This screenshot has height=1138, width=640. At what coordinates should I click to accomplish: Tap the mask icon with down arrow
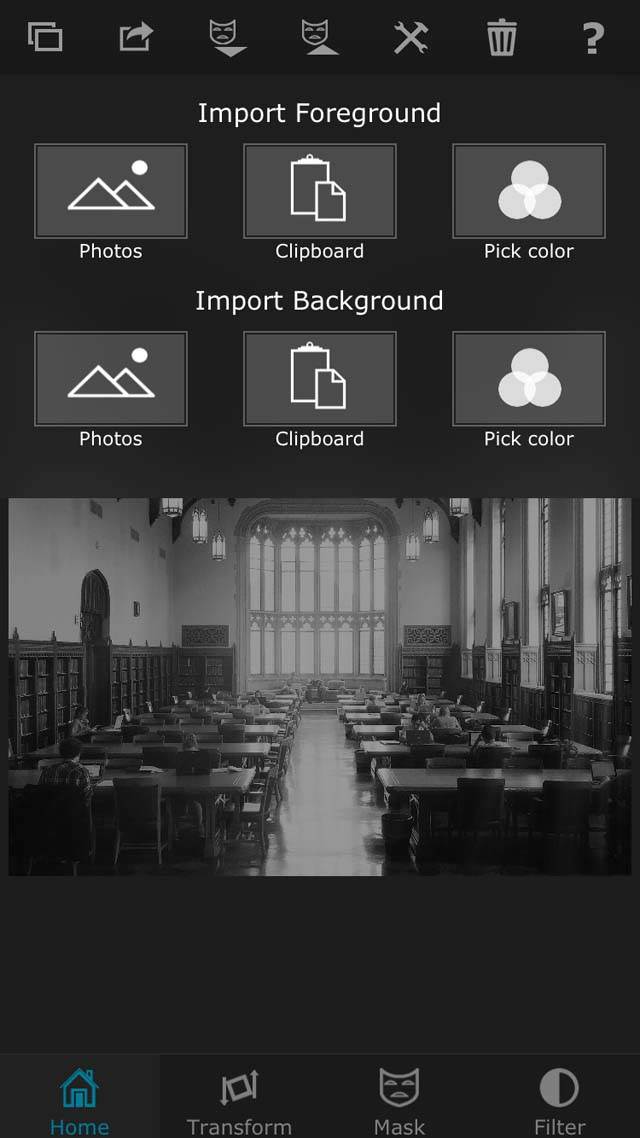point(228,38)
